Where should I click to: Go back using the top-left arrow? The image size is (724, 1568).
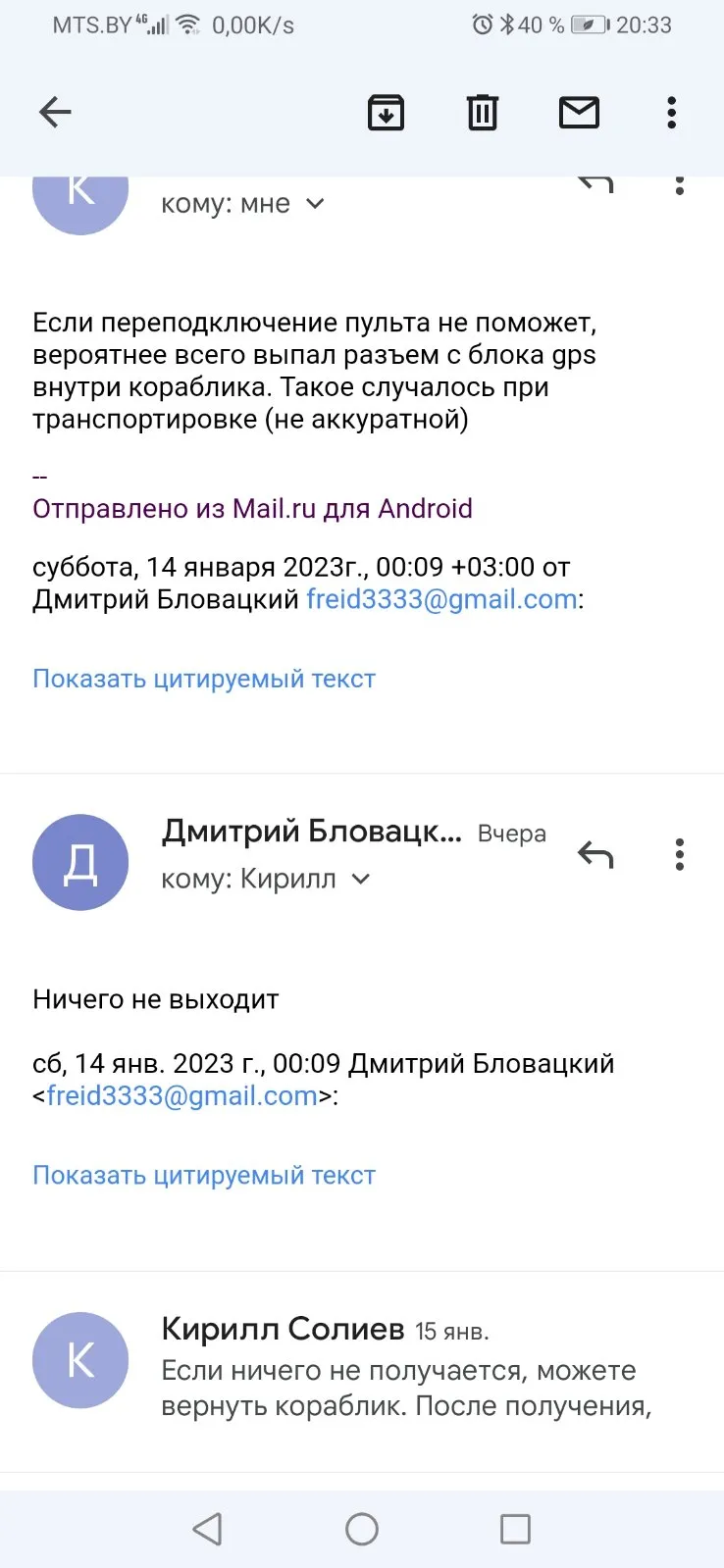[55, 113]
